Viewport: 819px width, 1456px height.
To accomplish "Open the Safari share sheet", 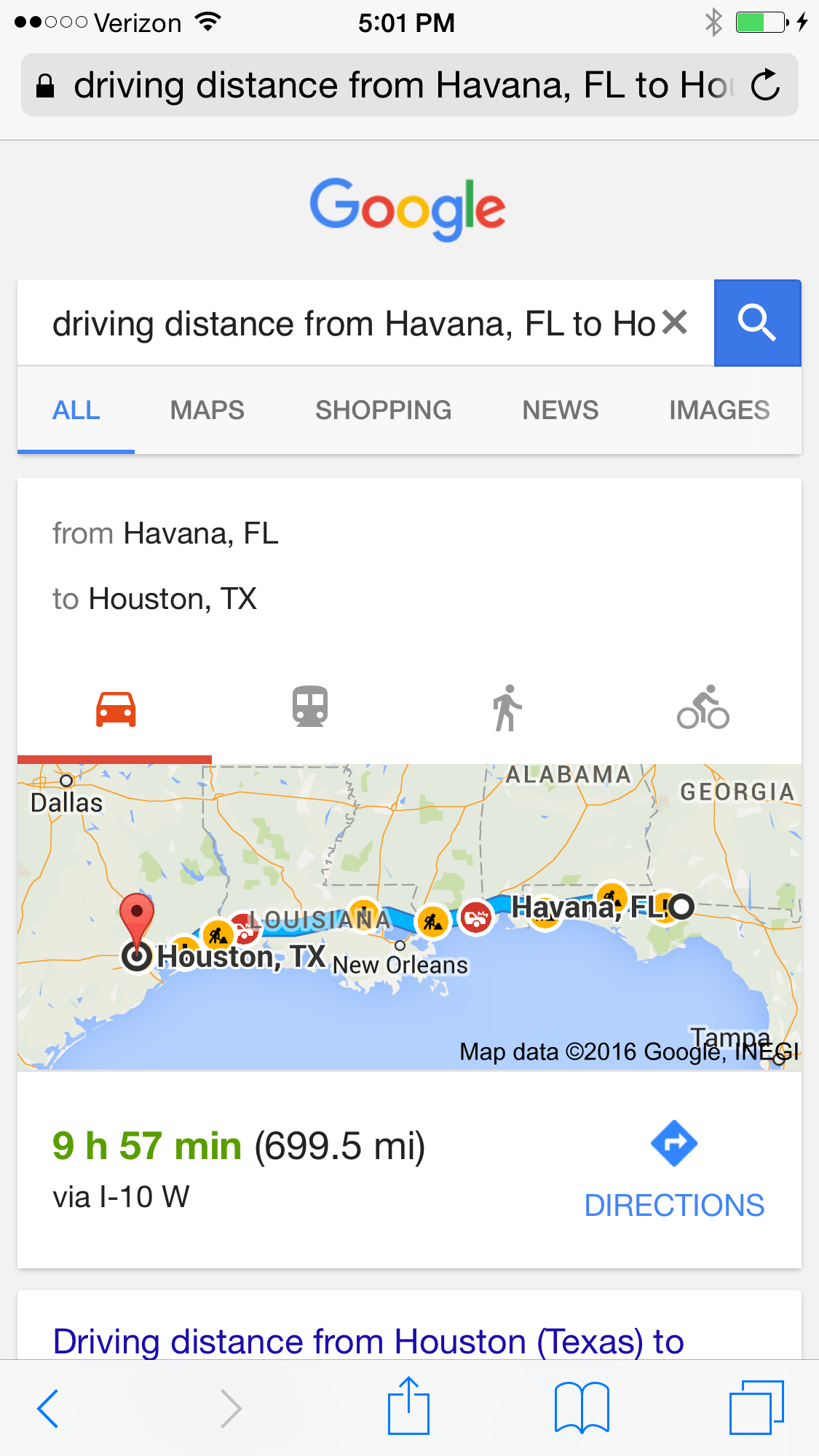I will click(408, 1407).
